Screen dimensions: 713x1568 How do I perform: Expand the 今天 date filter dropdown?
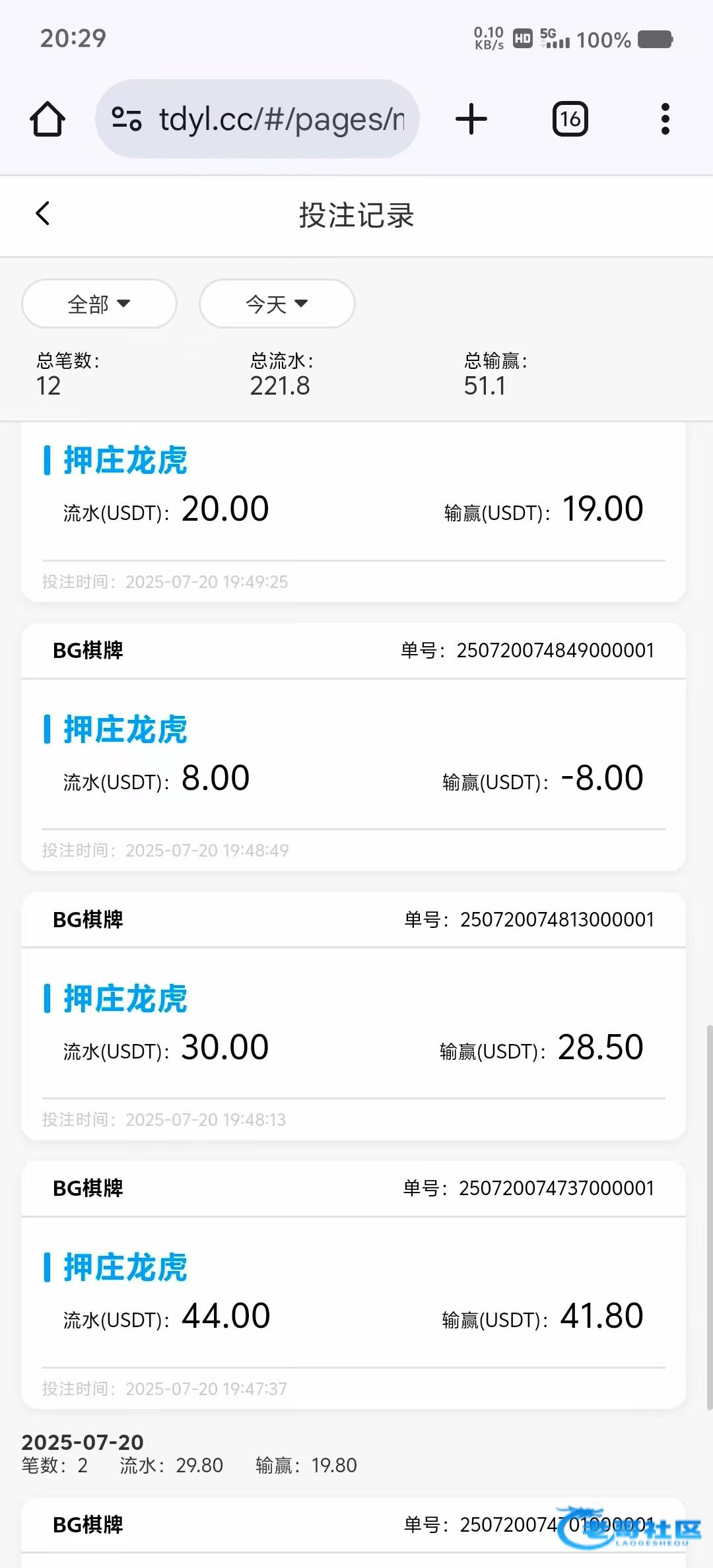click(277, 304)
